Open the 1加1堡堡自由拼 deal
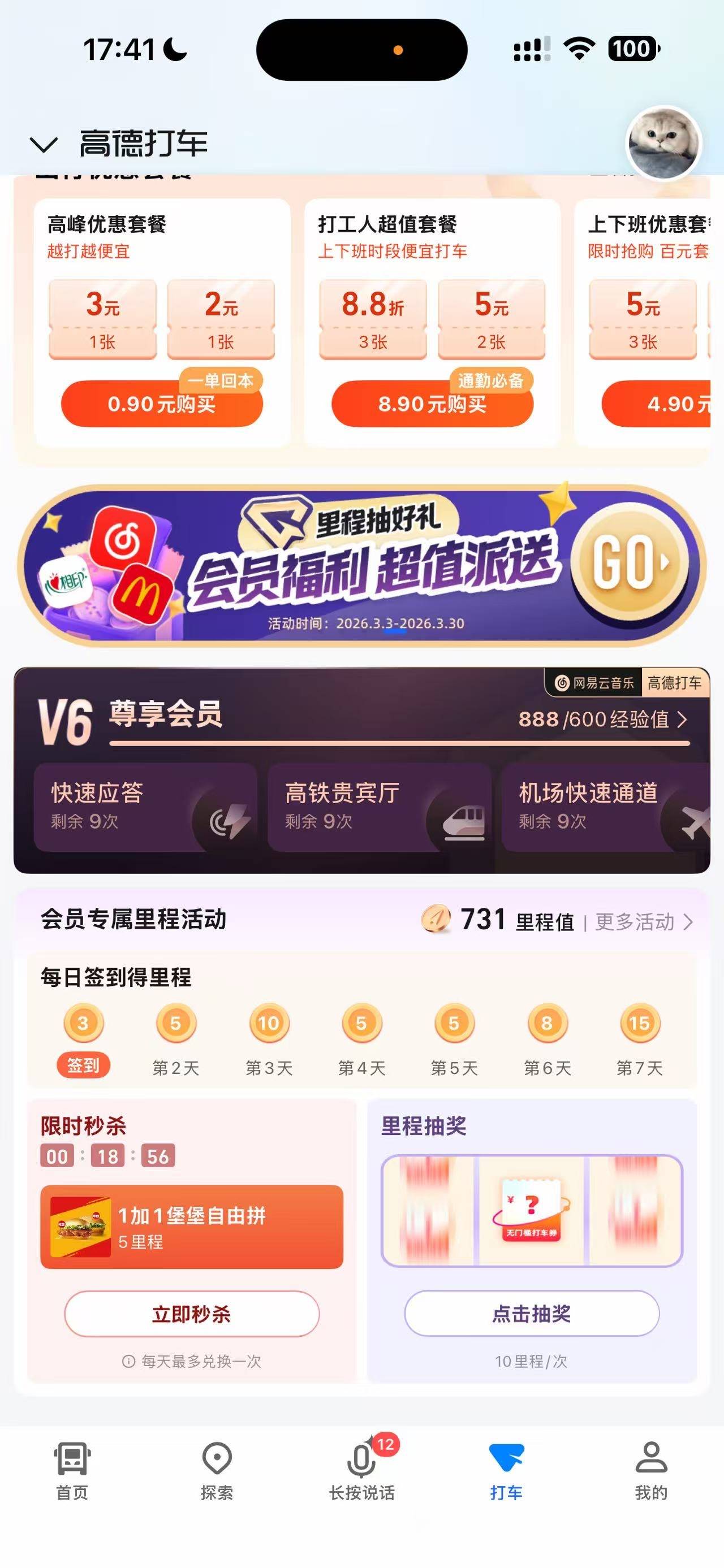The image size is (724, 1568). [192, 1227]
